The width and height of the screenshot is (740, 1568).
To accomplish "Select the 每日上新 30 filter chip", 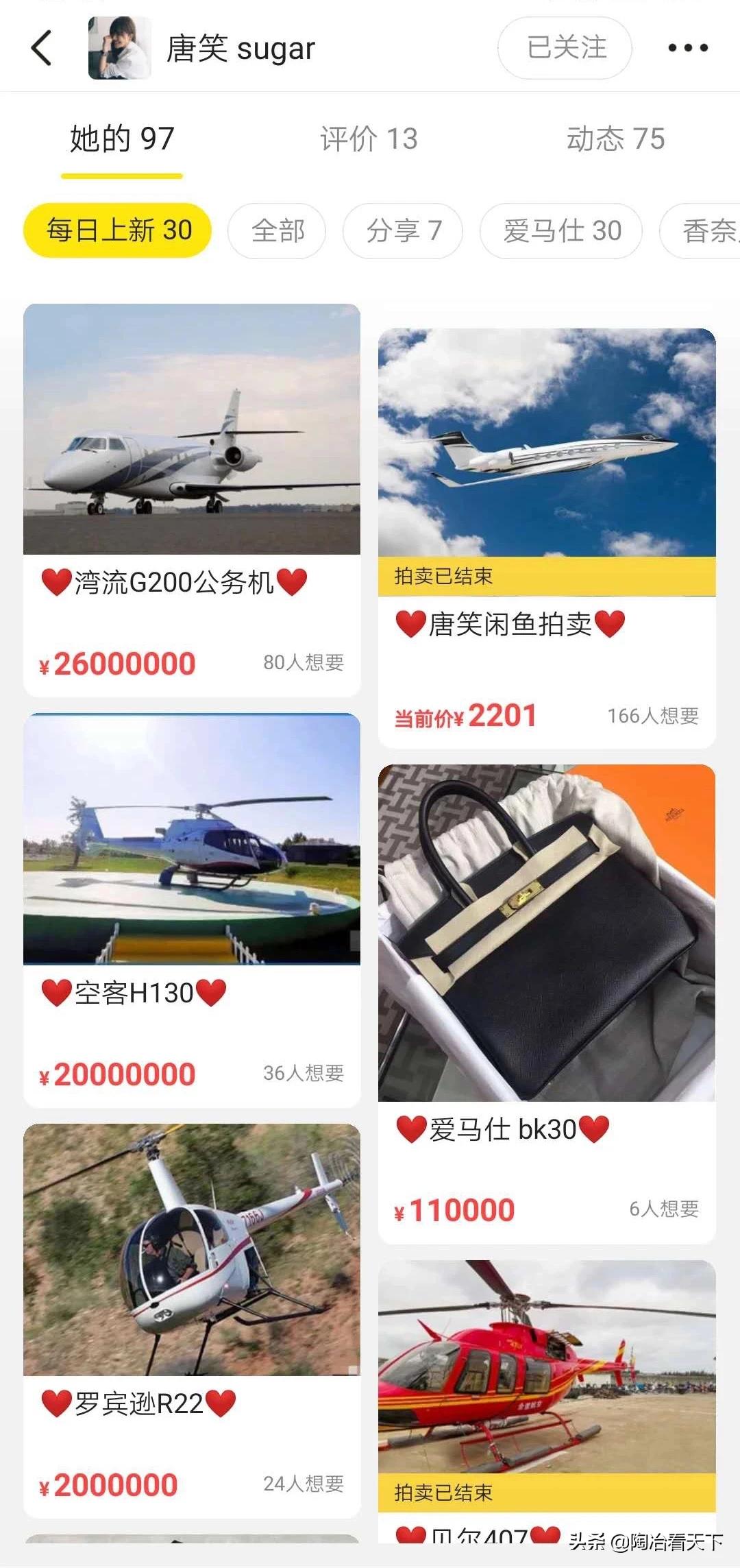I will [x=116, y=231].
